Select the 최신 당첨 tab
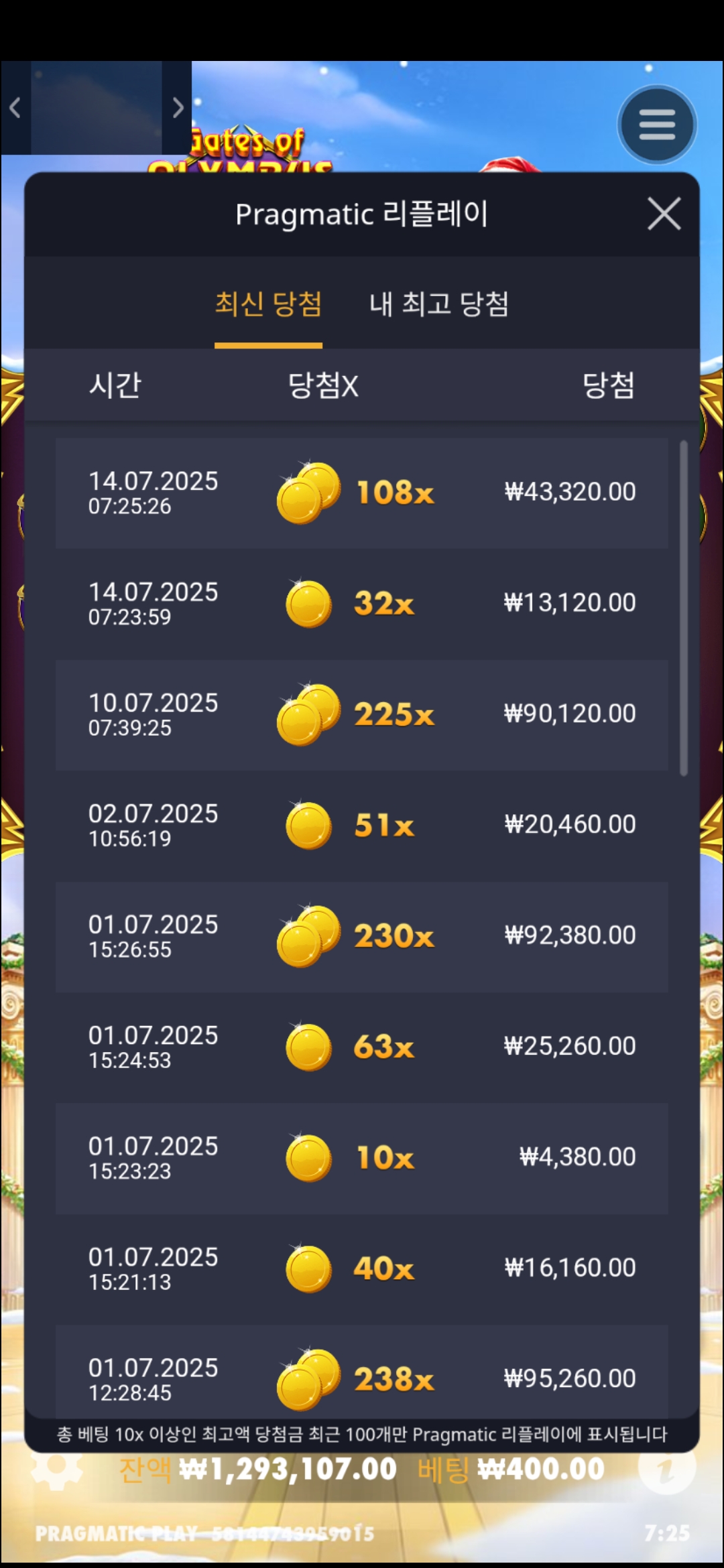This screenshot has width=724, height=1568. pyautogui.click(x=268, y=304)
